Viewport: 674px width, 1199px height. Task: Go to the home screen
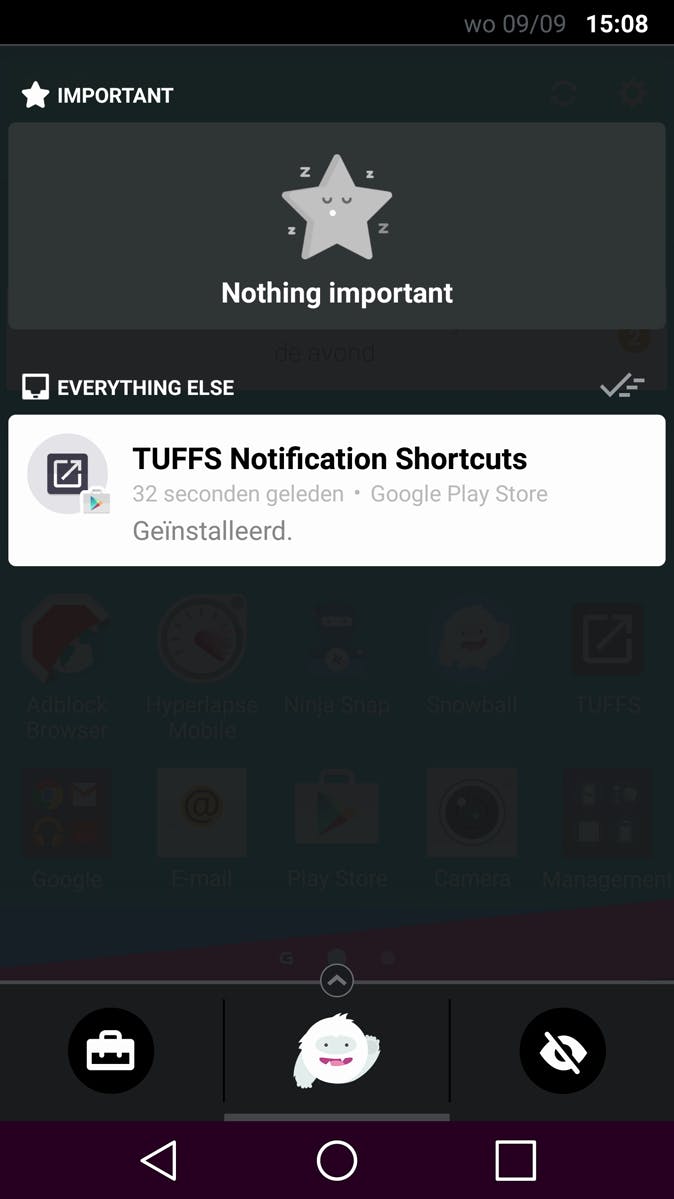click(x=337, y=1161)
